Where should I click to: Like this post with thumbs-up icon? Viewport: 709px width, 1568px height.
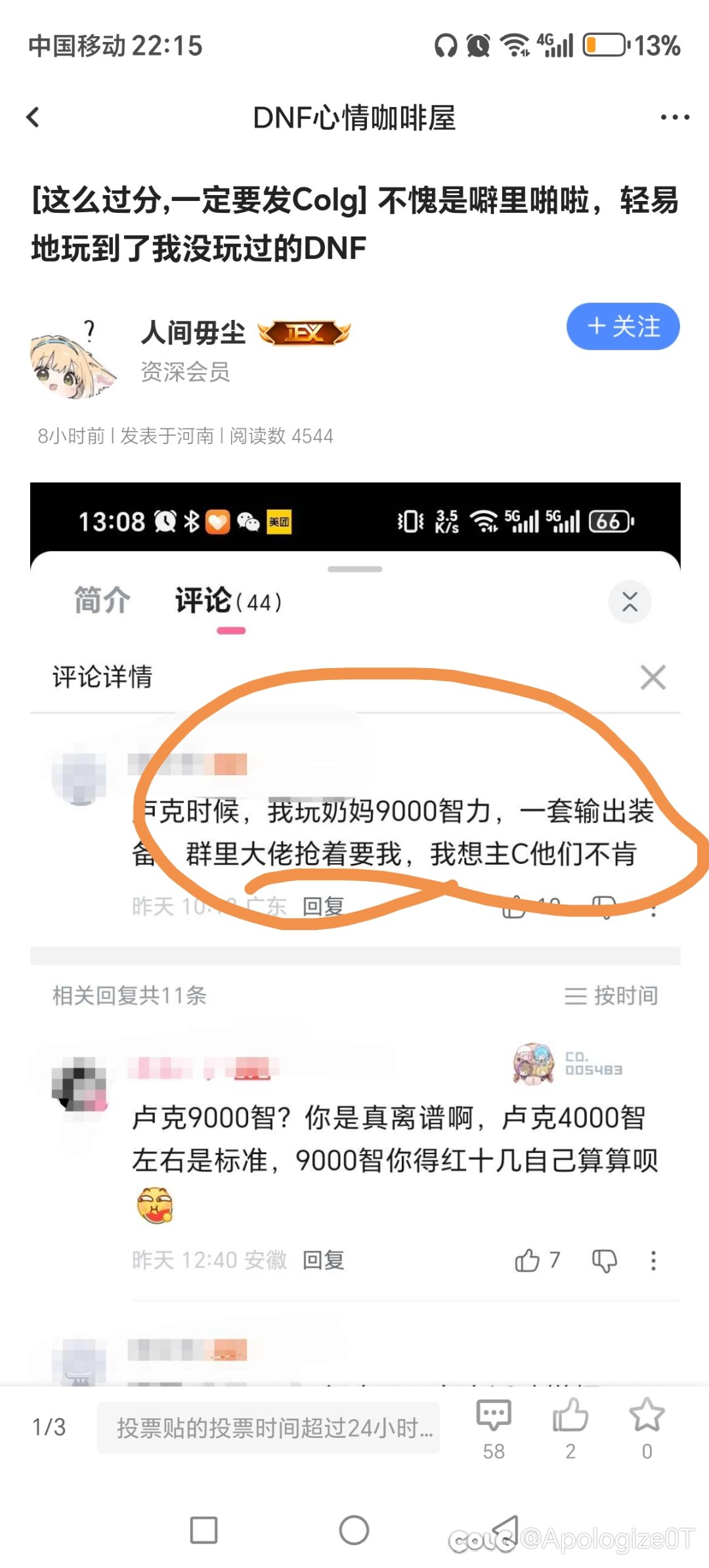click(x=570, y=1418)
